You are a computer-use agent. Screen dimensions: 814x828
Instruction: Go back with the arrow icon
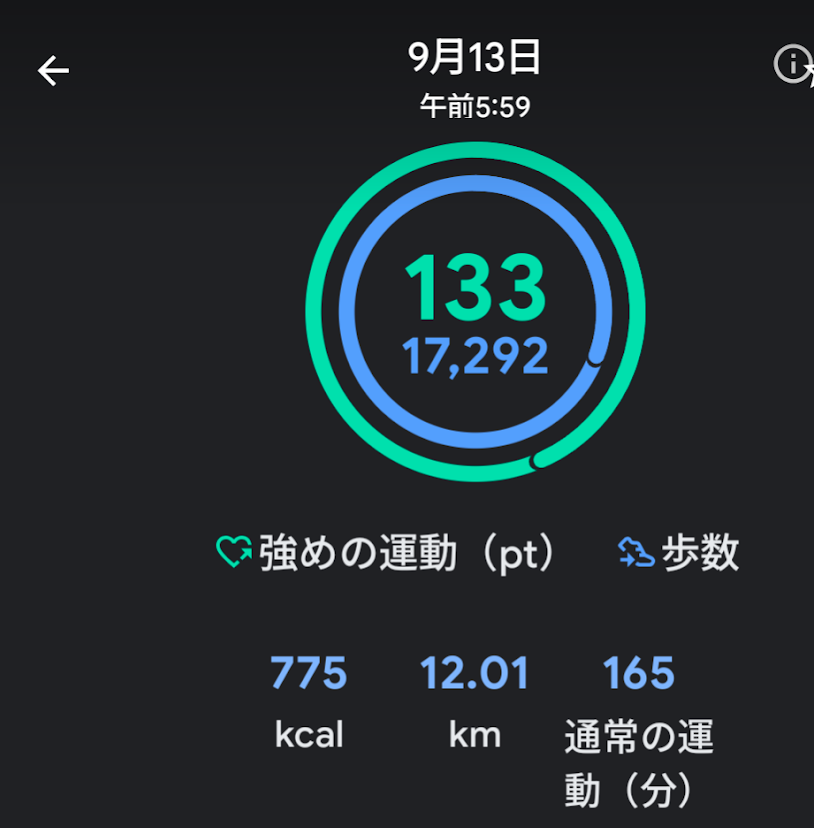pos(53,70)
